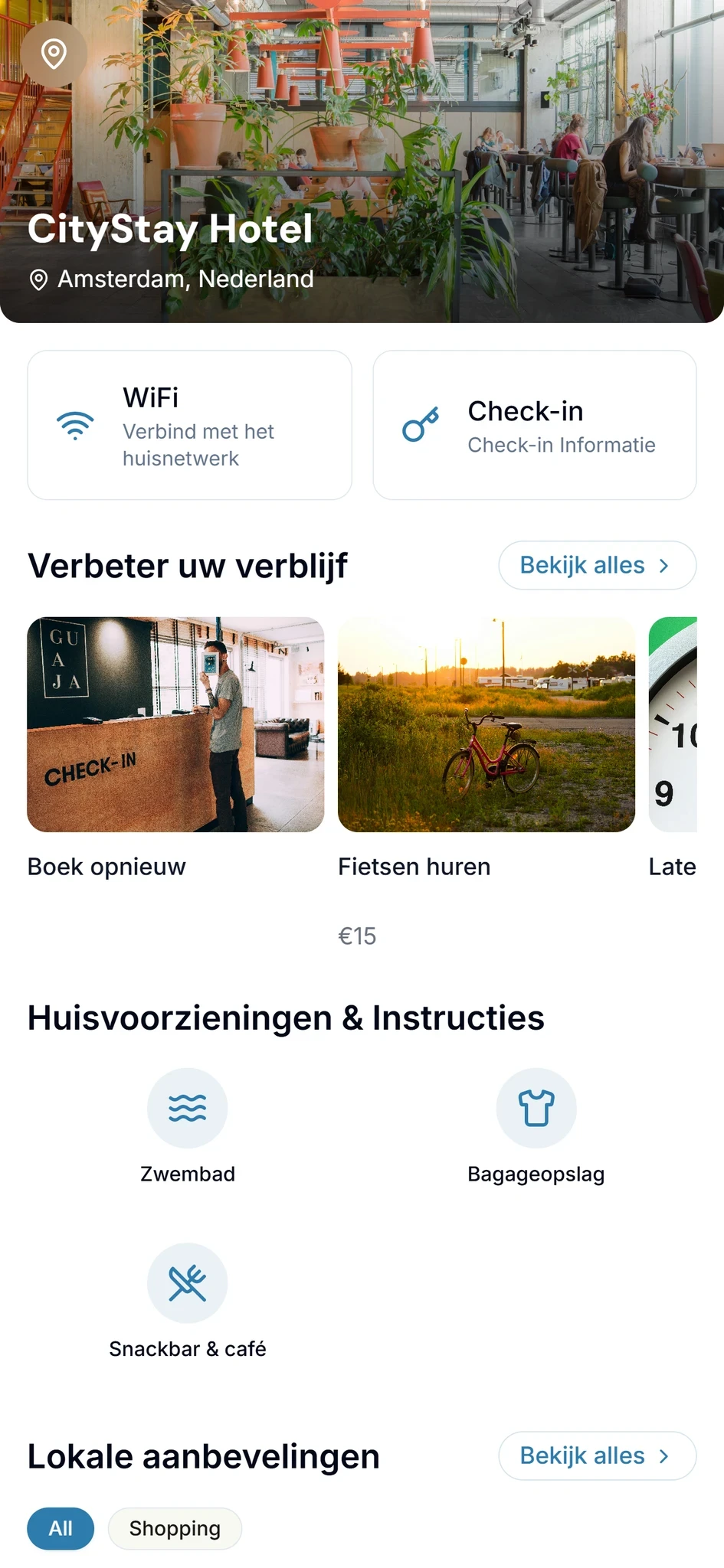Image resolution: width=724 pixels, height=1568 pixels.
Task: Open the location pin icon
Action: point(54,54)
